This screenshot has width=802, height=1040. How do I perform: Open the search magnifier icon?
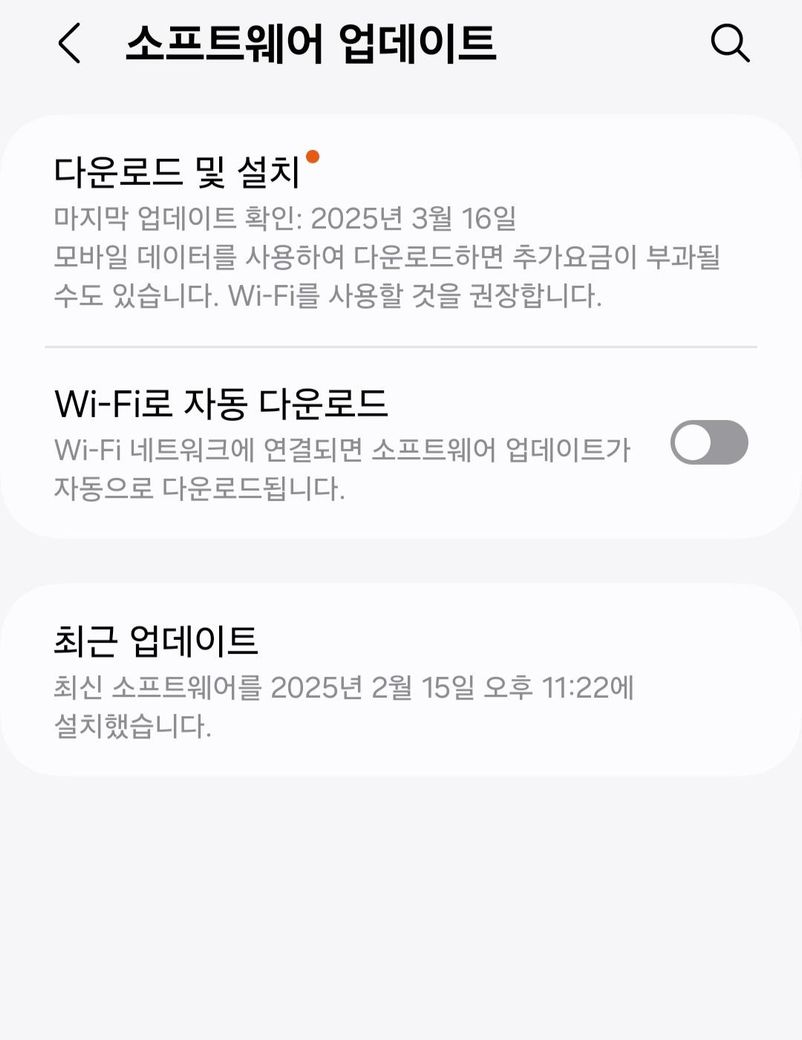click(730, 44)
